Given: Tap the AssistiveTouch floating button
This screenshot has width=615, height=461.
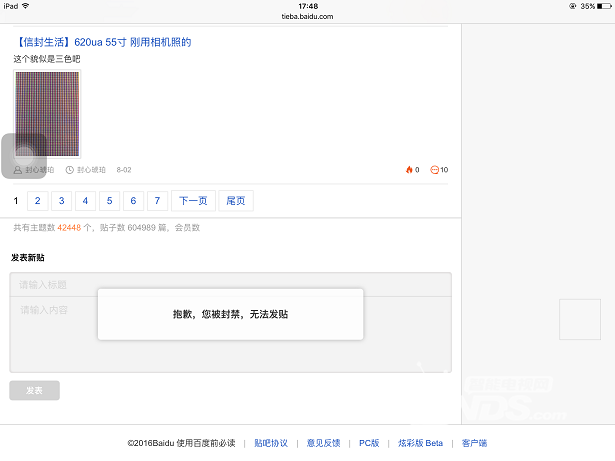Looking at the screenshot, I should [x=24, y=157].
